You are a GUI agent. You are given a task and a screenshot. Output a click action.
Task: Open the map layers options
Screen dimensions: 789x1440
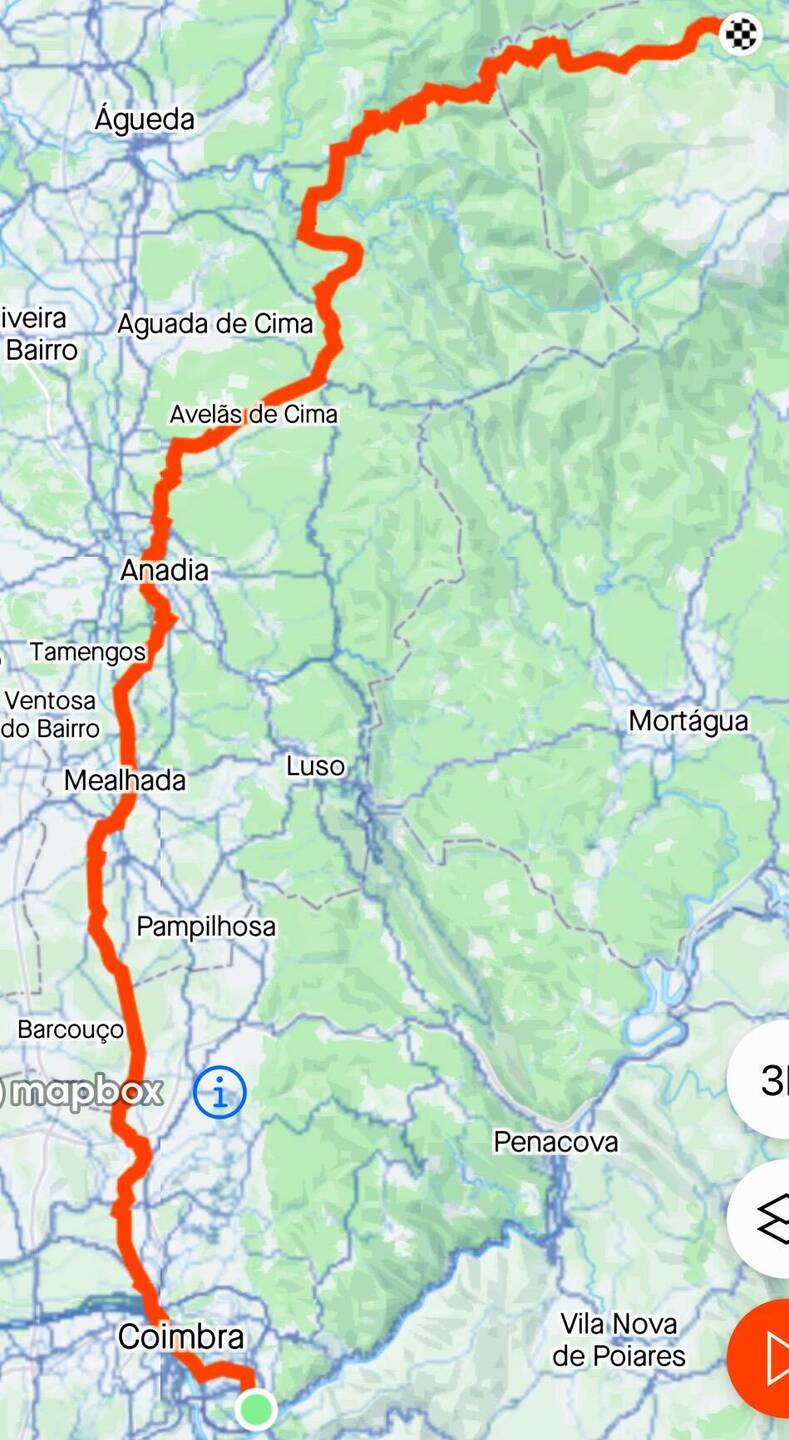764,1219
